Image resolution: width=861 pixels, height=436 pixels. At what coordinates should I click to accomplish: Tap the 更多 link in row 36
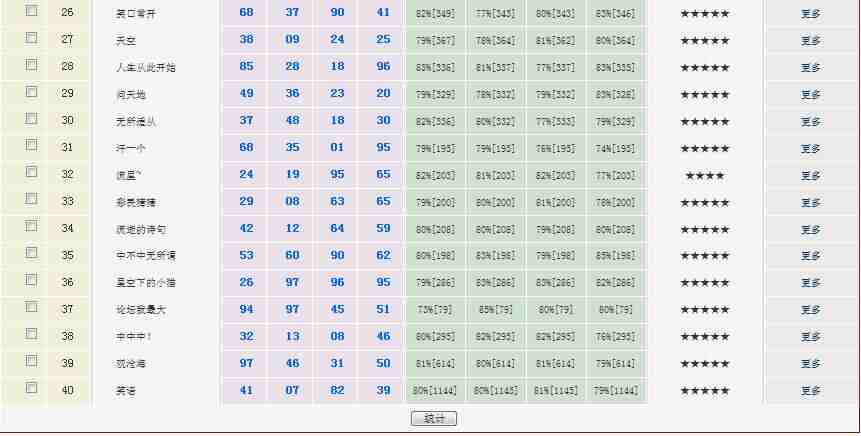click(810, 283)
